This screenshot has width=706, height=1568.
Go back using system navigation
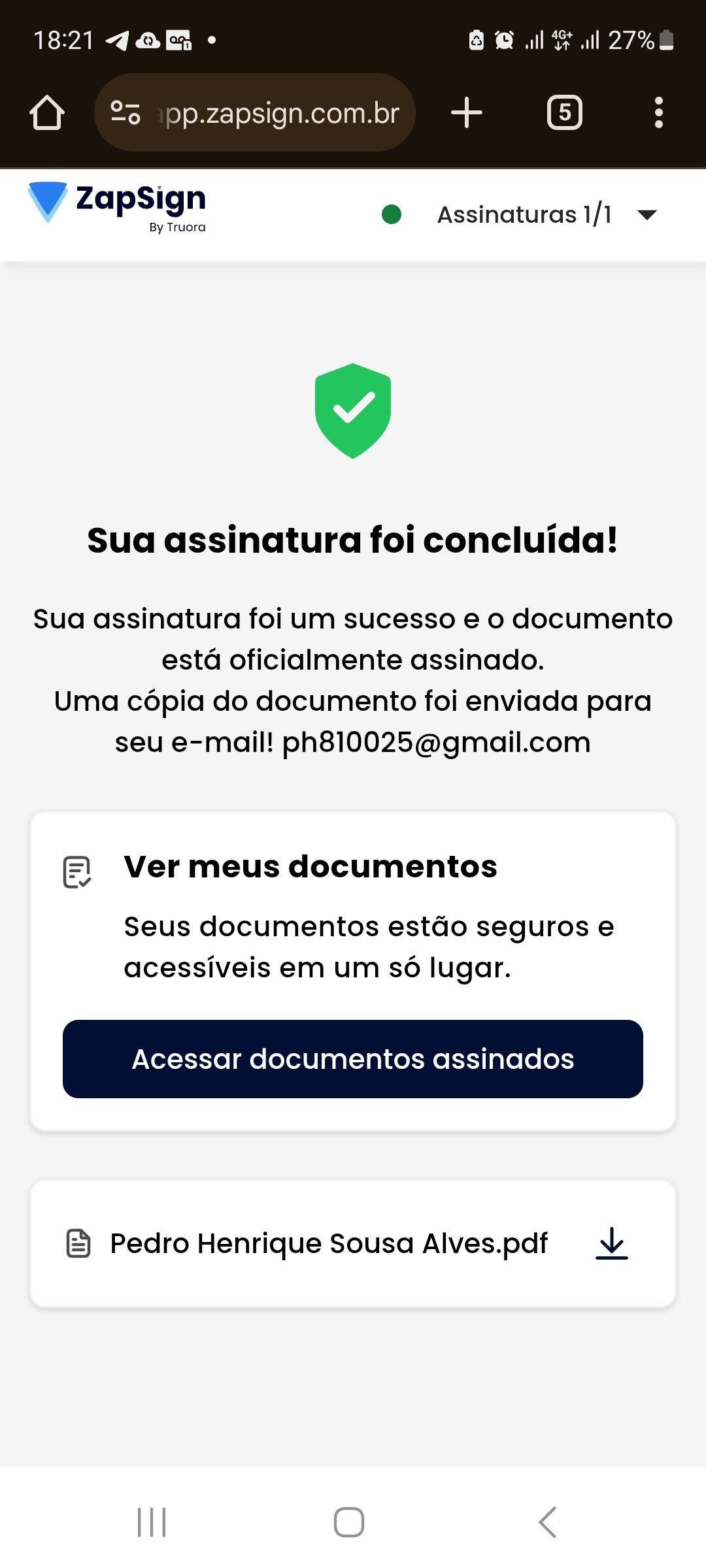click(x=548, y=1522)
